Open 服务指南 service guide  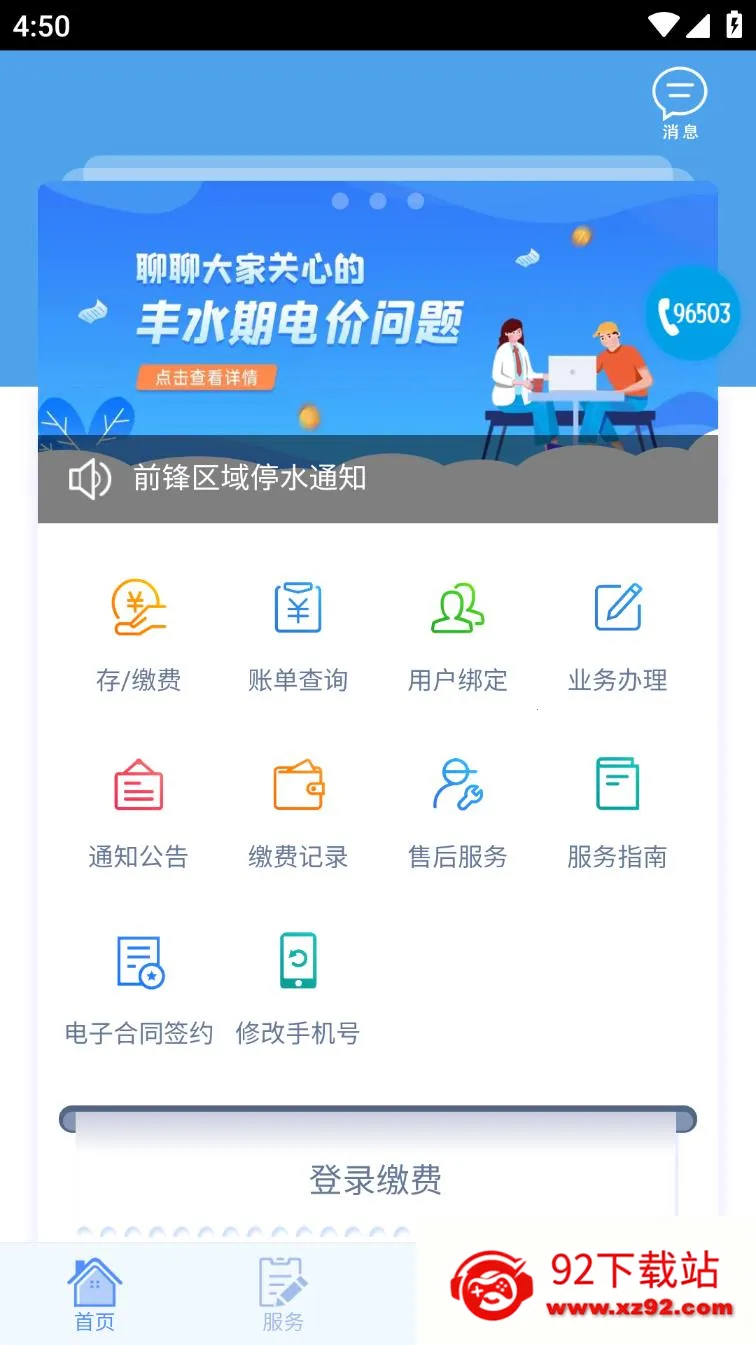pos(618,813)
